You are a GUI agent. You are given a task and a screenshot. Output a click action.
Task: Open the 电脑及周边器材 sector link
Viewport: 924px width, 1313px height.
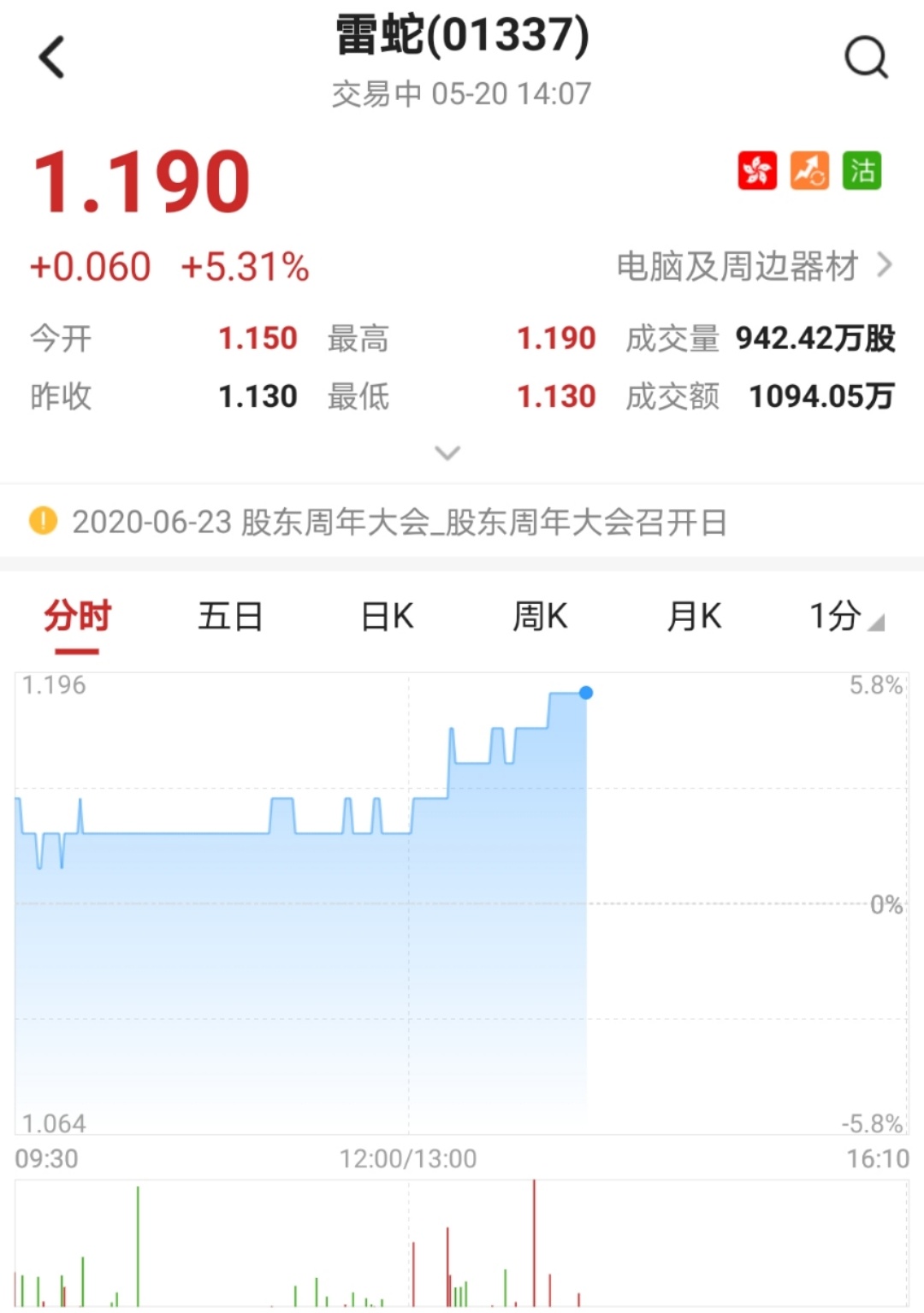[753, 266]
